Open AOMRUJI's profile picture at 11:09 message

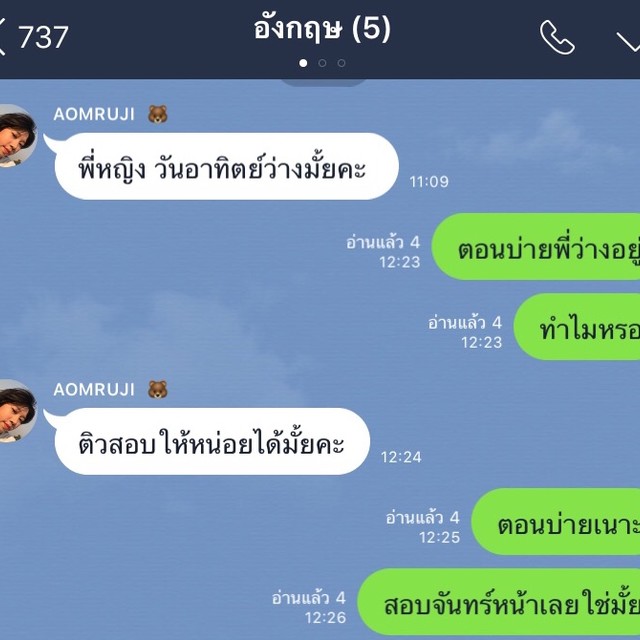[x=17, y=135]
